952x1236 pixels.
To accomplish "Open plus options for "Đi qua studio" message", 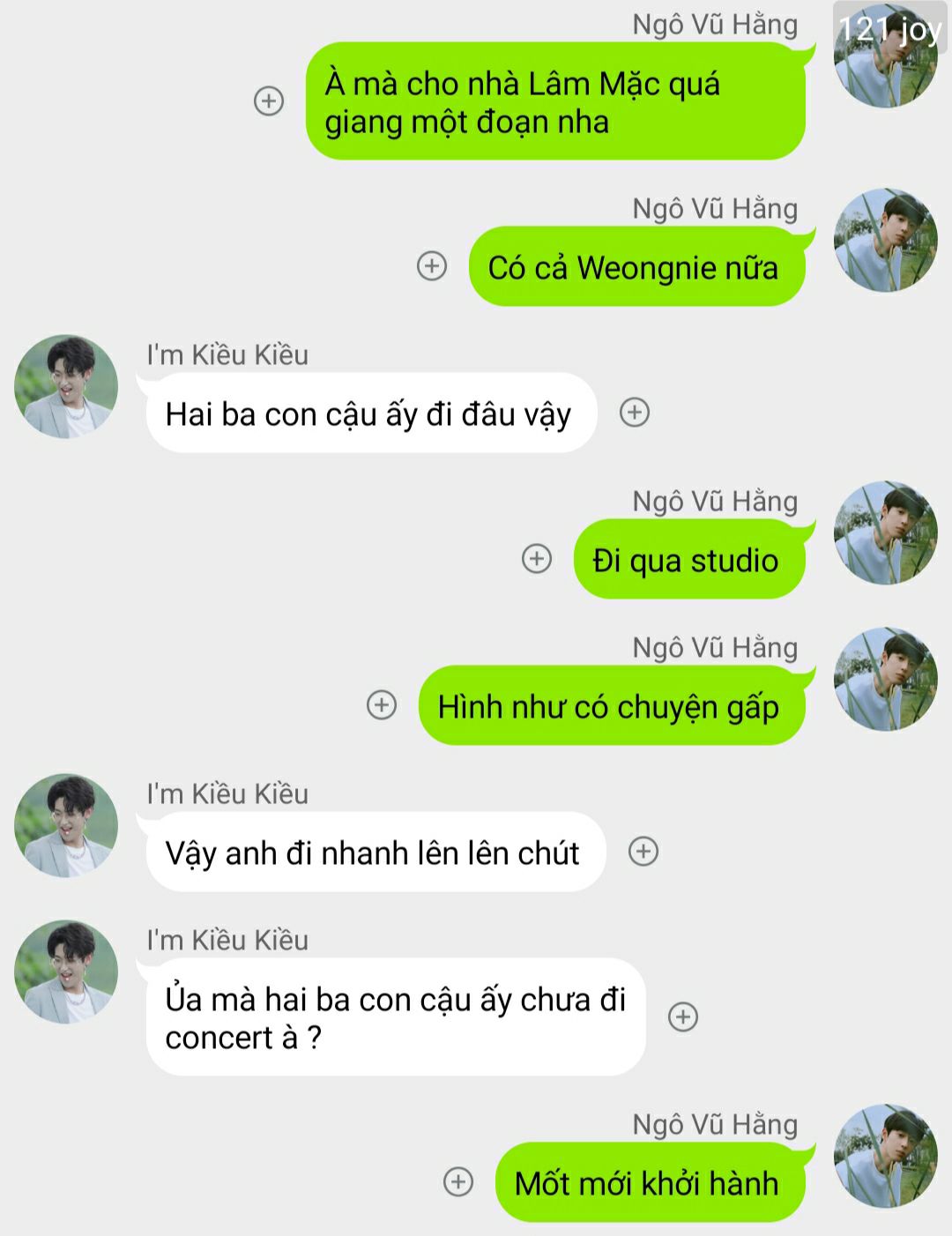I will 537,558.
